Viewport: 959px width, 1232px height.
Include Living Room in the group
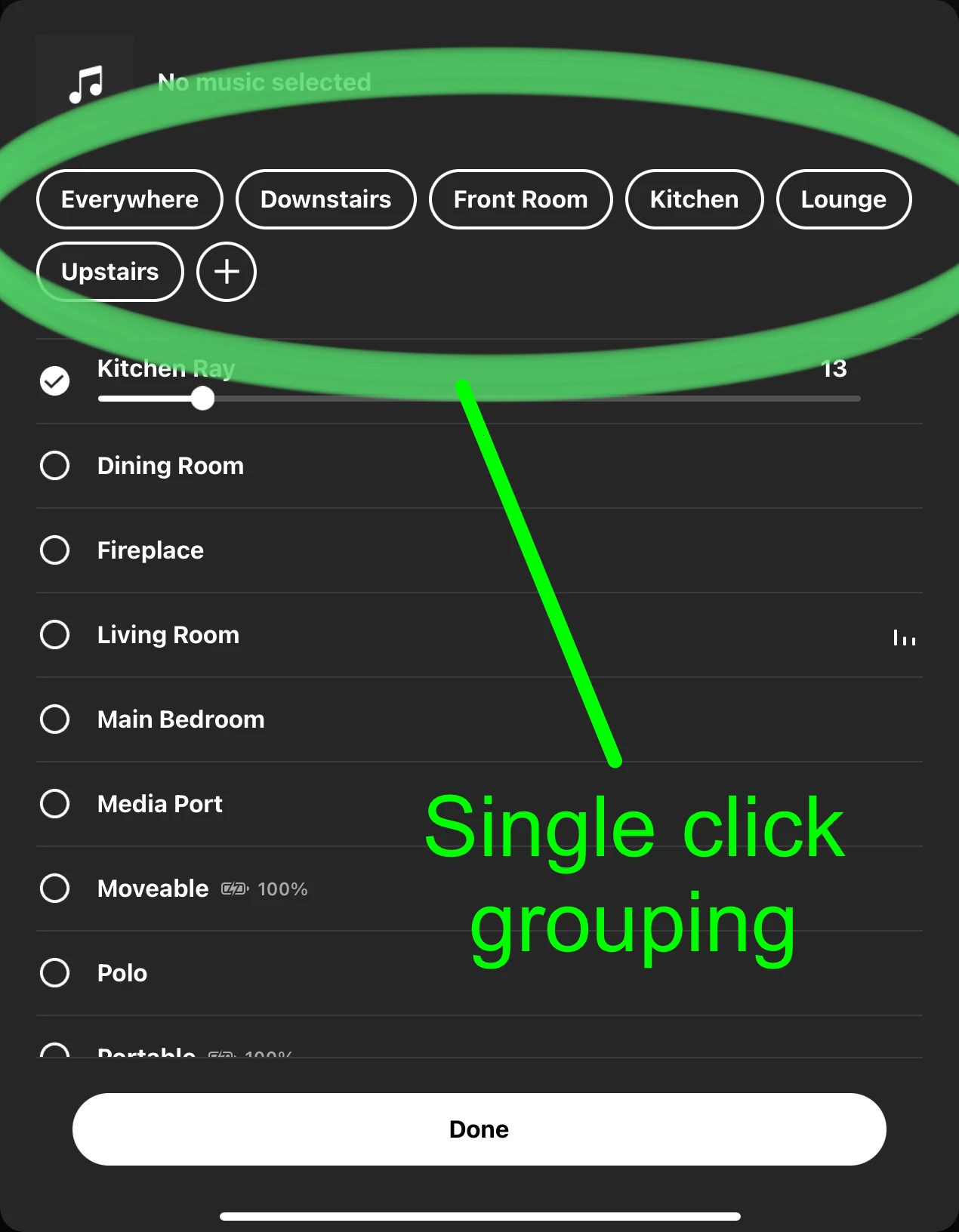[55, 635]
